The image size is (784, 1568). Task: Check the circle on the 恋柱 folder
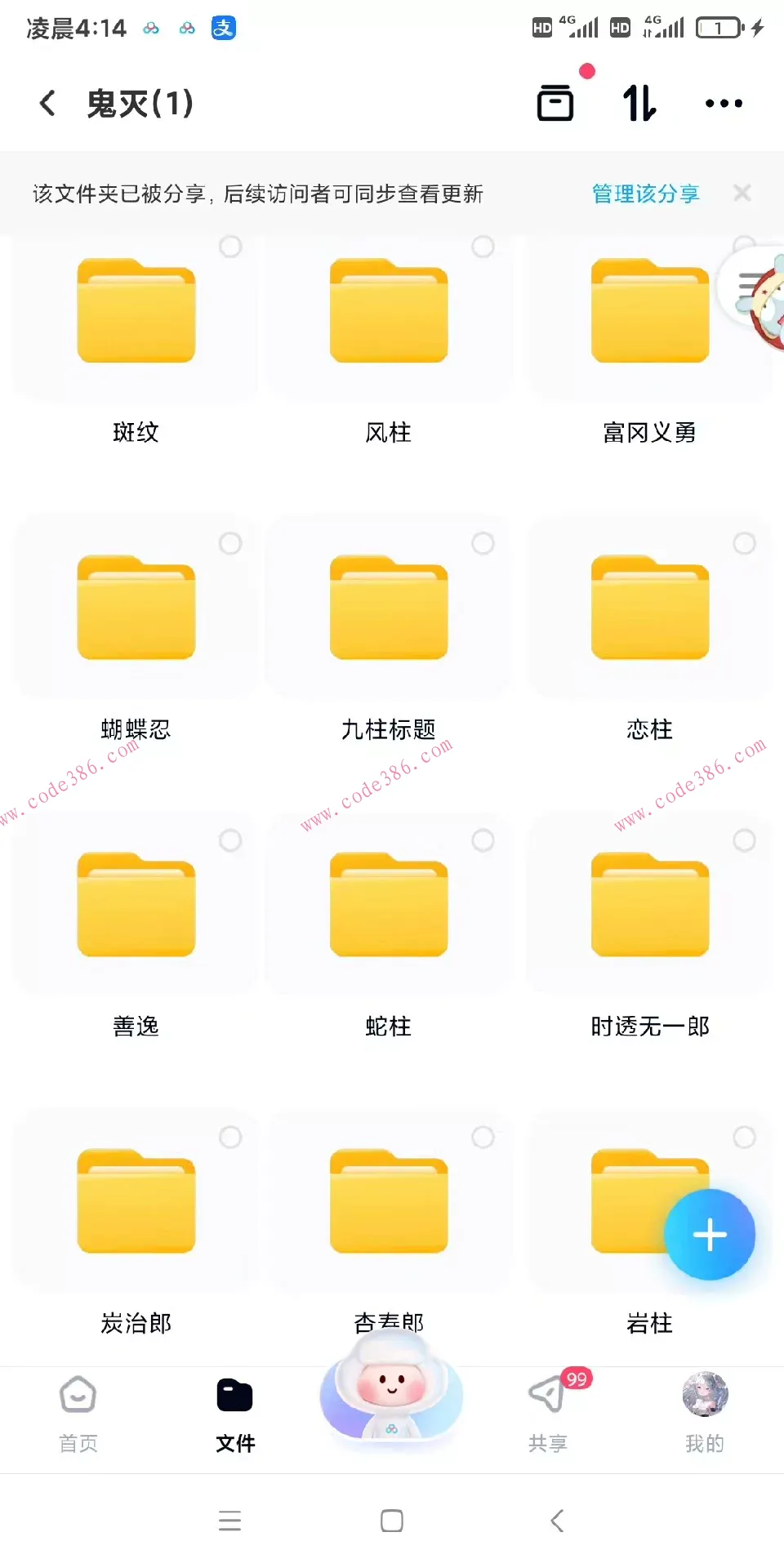point(744,543)
